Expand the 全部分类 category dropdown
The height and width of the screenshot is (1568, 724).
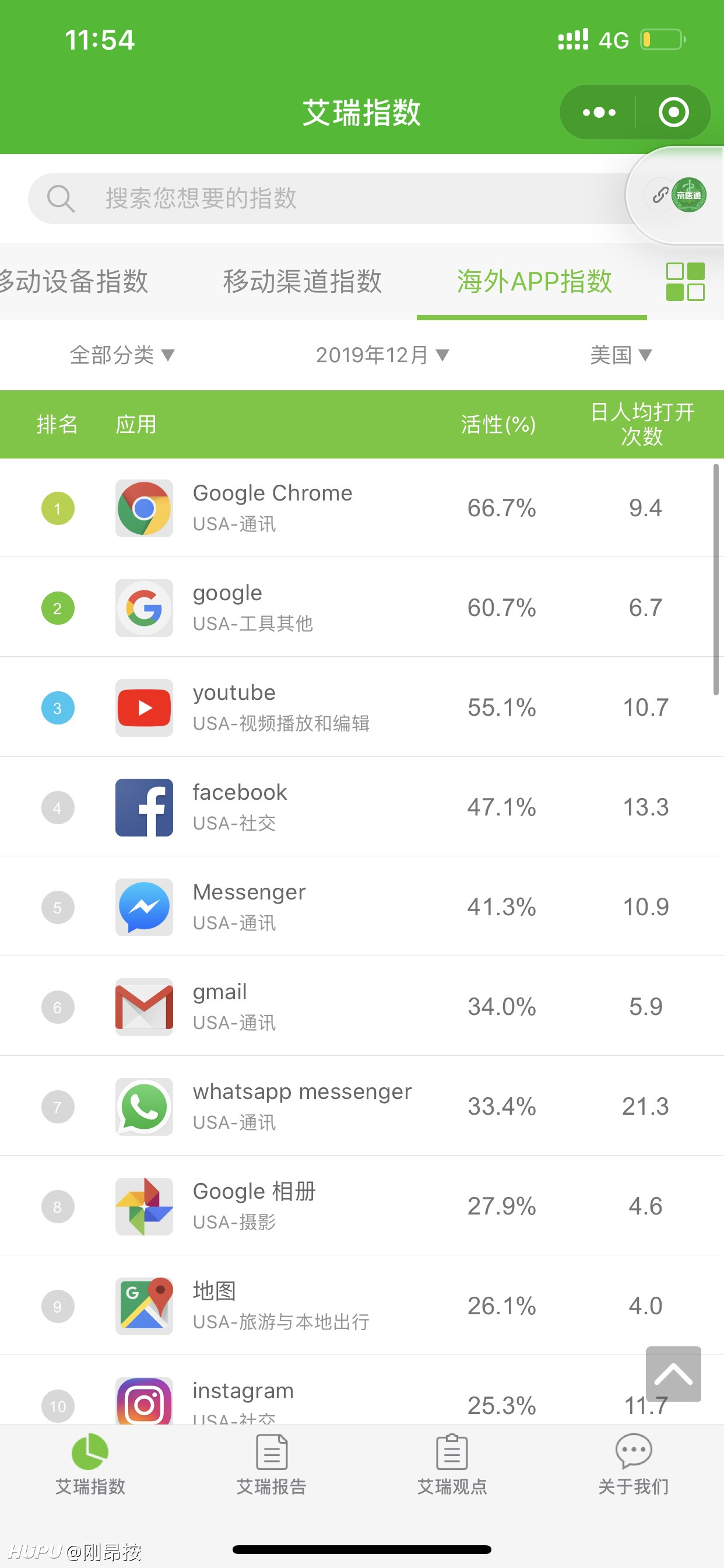122,355
